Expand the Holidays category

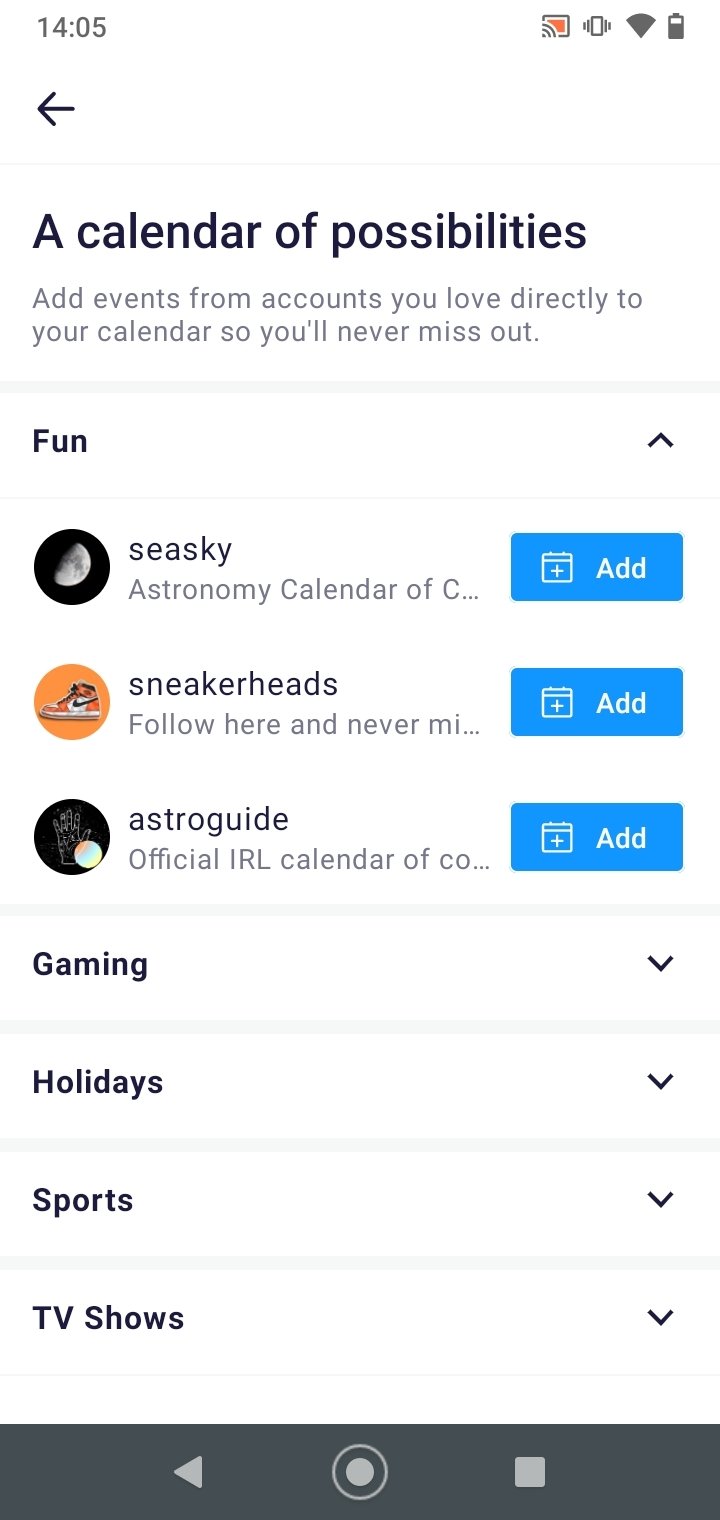[x=360, y=1082]
